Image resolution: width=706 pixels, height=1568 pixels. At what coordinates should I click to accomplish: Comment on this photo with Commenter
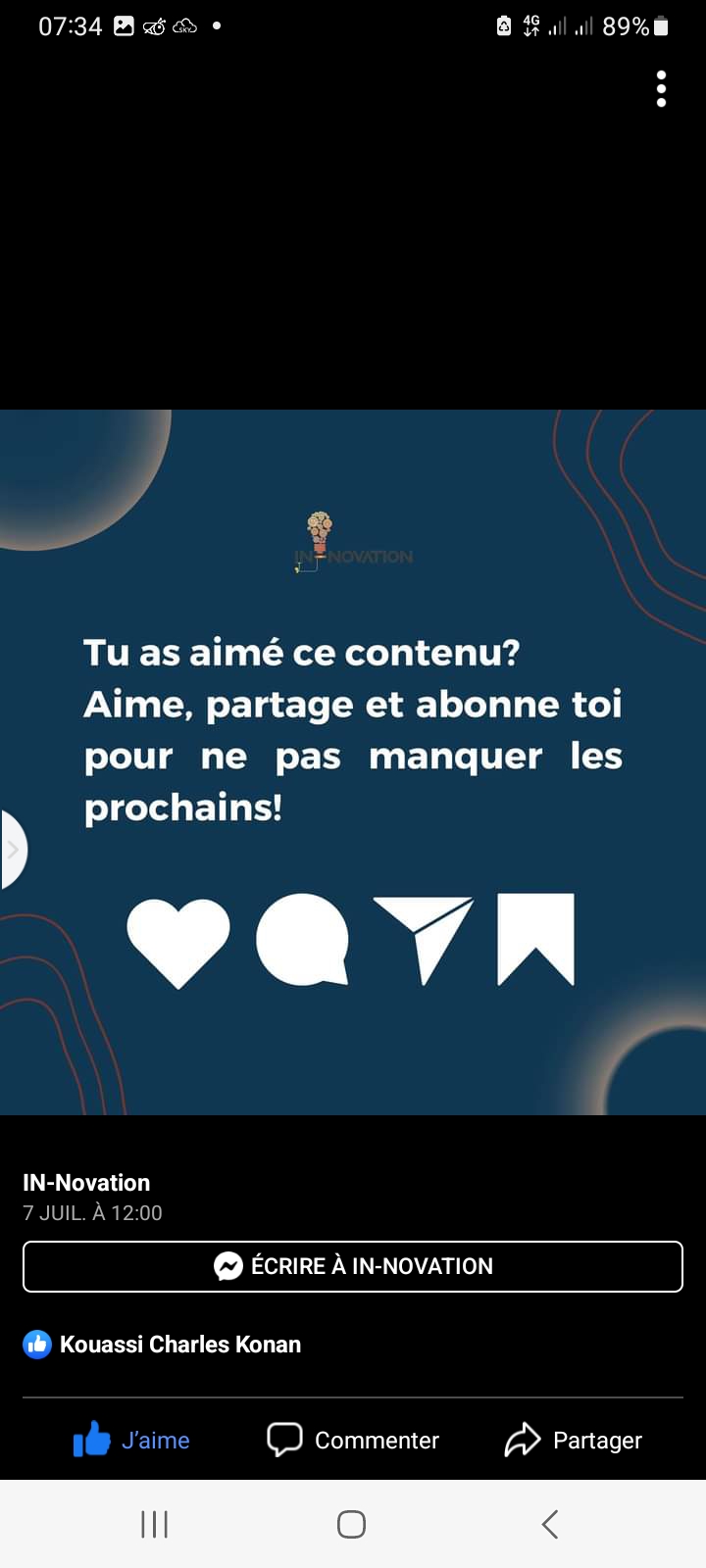[353, 1440]
